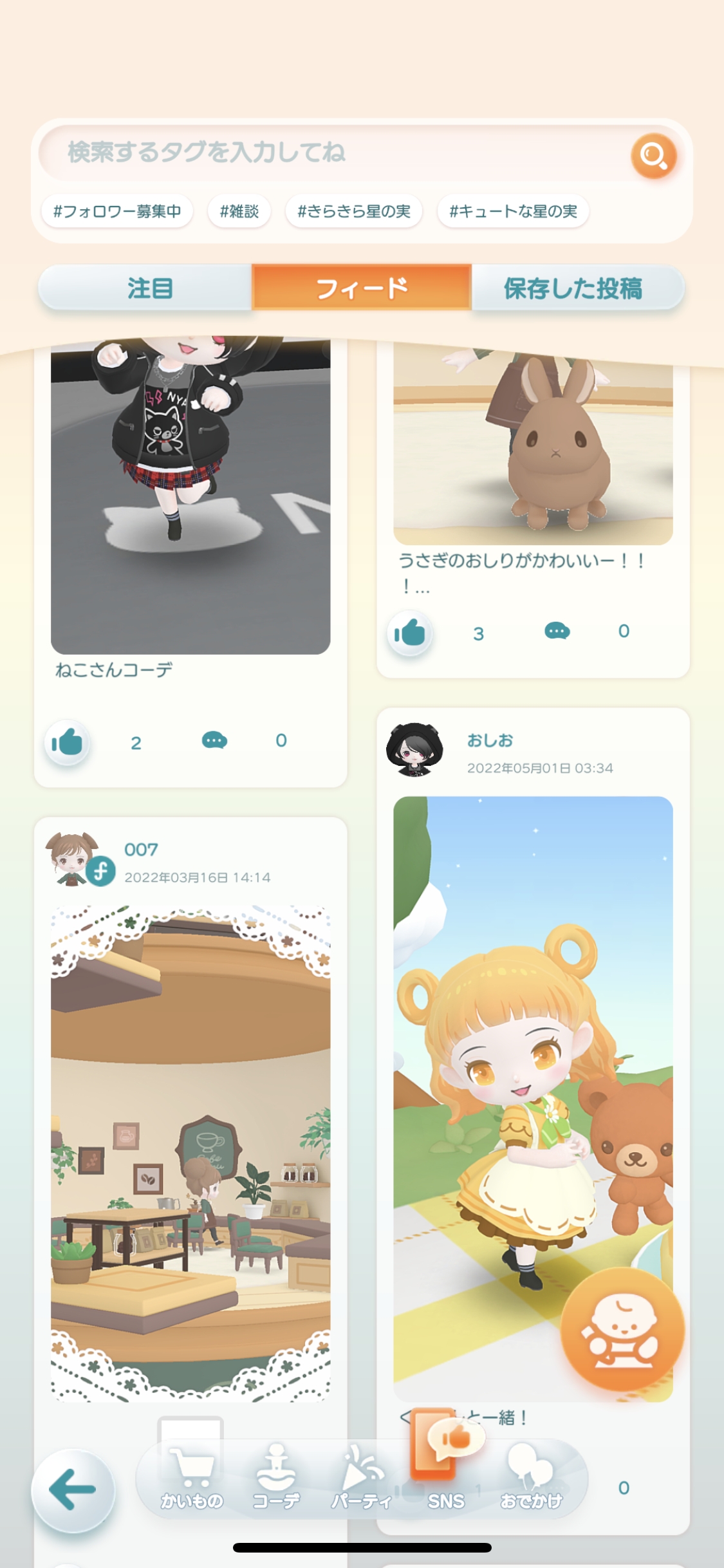Tap the orange avatar floating button
Image resolution: width=724 pixels, height=1568 pixels.
coord(622,1330)
